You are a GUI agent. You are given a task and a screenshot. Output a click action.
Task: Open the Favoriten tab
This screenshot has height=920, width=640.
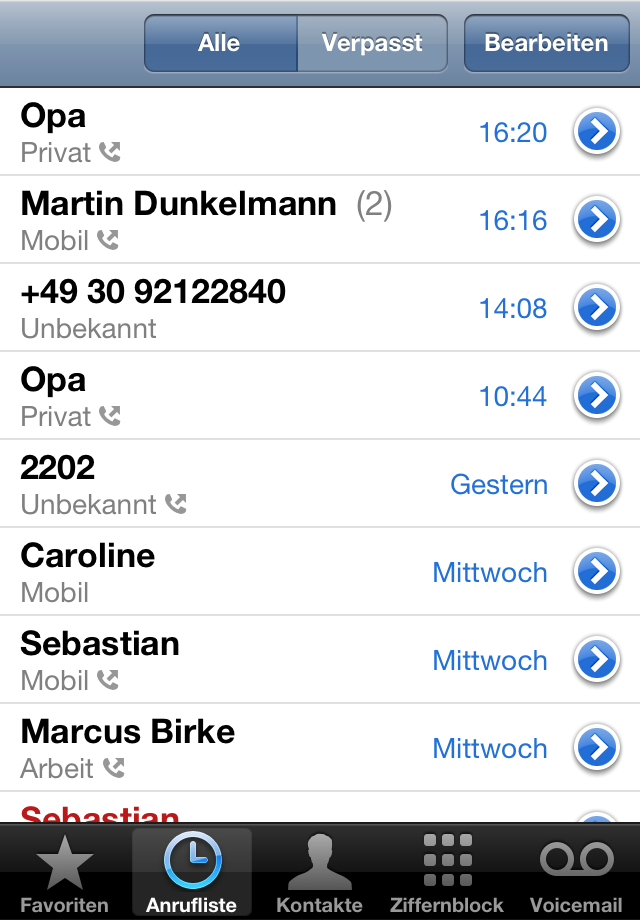click(64, 872)
